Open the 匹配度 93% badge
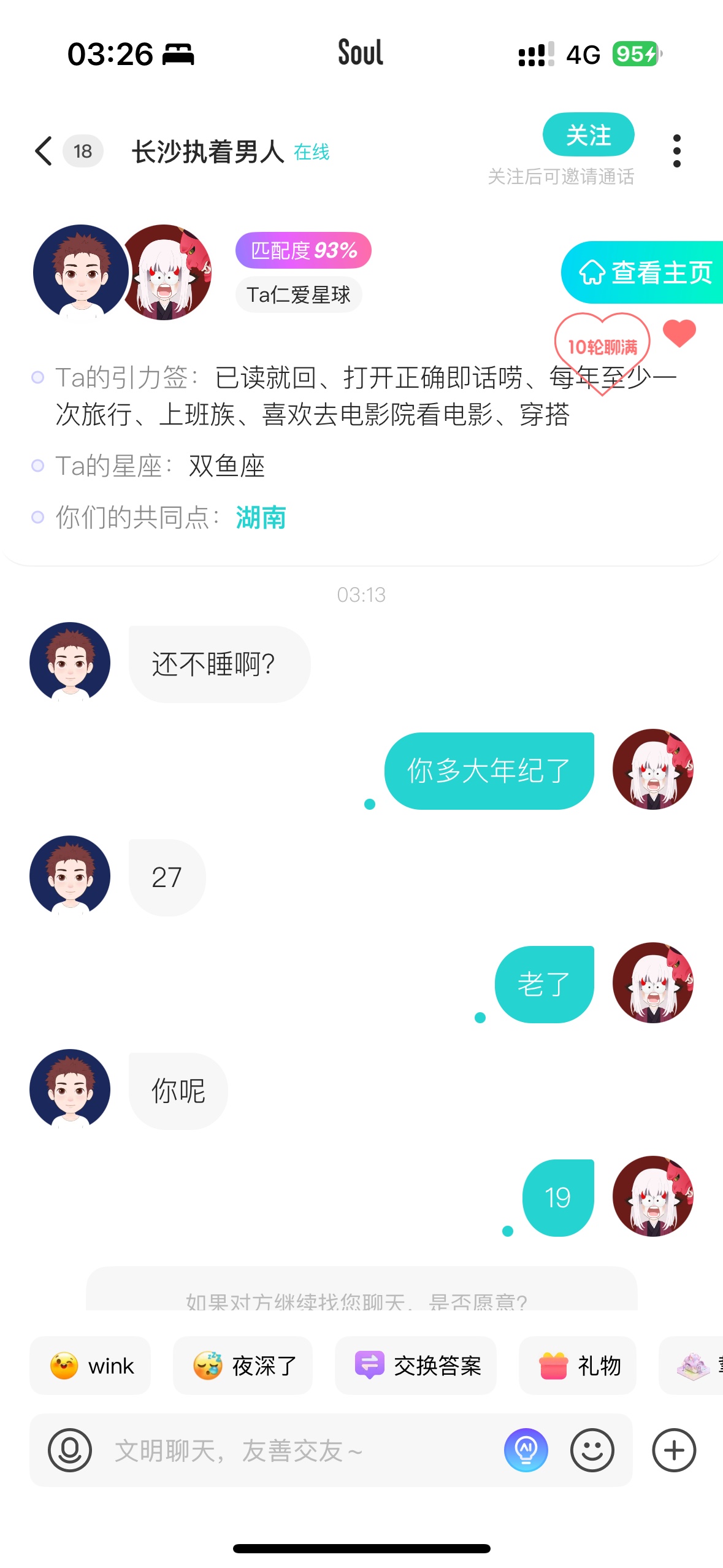This screenshot has width=723, height=1568. pos(304,250)
